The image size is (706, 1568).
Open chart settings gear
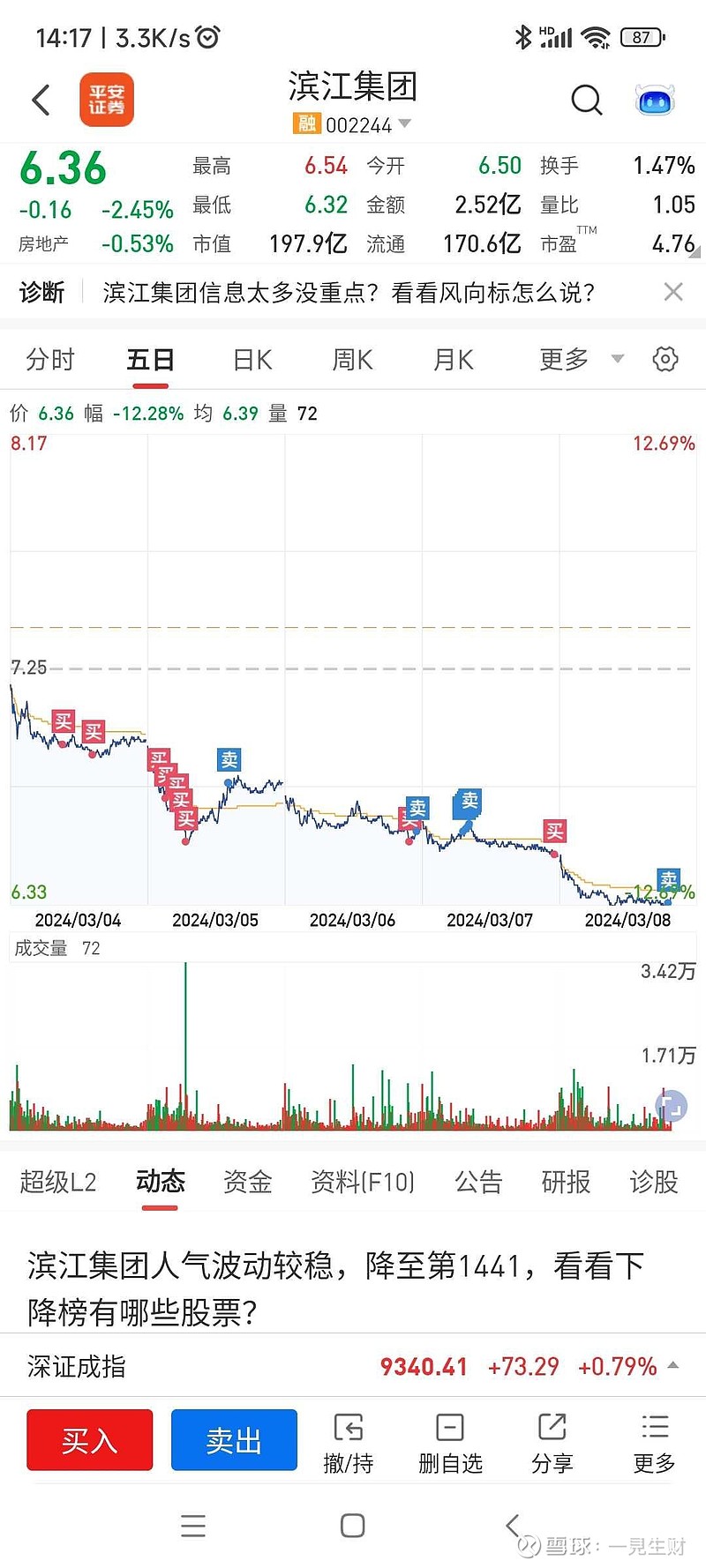point(665,359)
